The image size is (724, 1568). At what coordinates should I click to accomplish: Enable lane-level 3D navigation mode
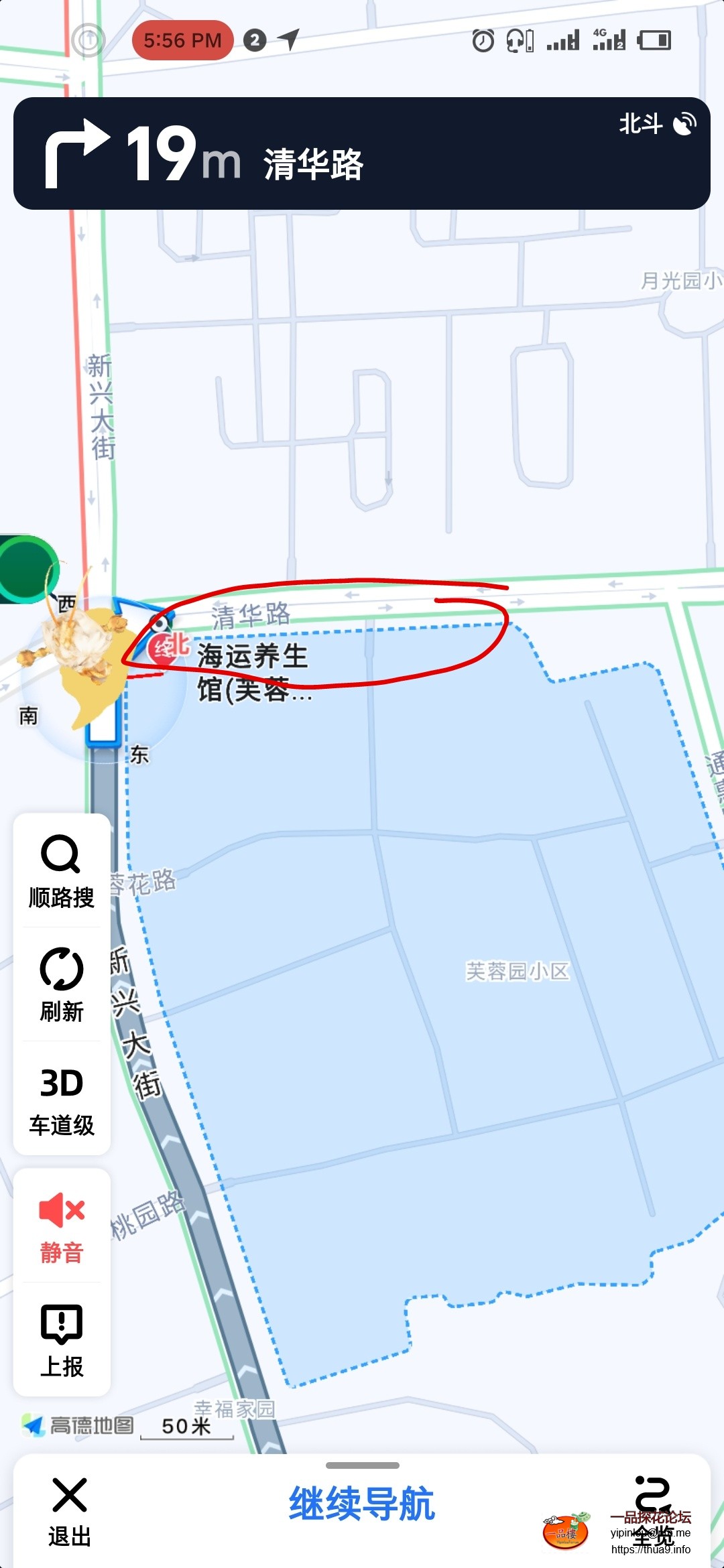[60, 1099]
